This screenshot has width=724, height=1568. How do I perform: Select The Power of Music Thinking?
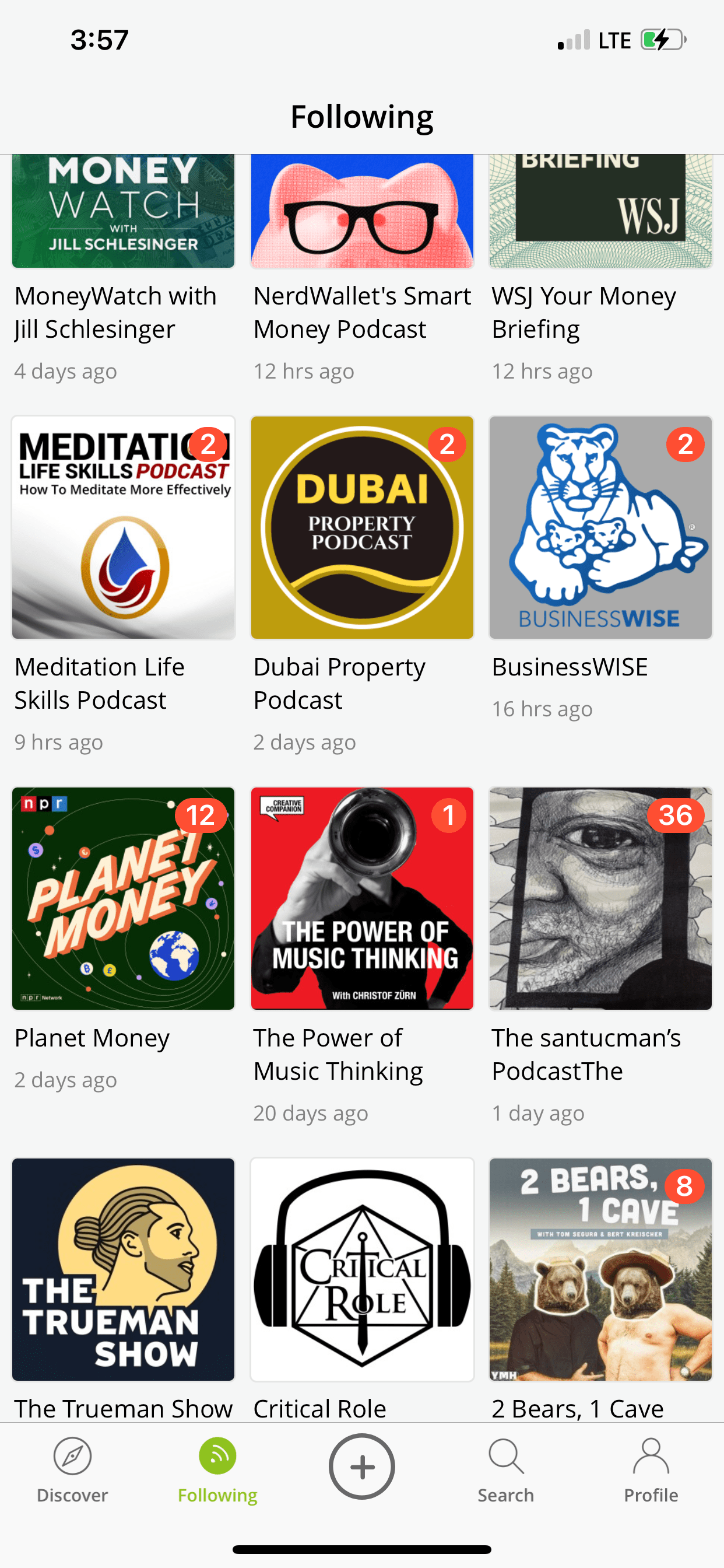(x=362, y=898)
